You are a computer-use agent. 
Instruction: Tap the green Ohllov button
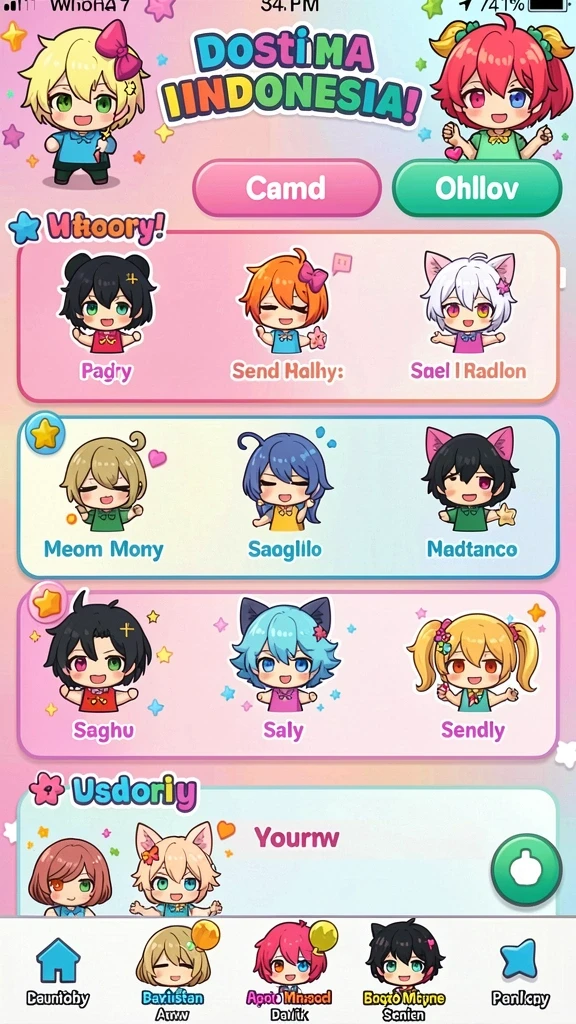coord(477,188)
